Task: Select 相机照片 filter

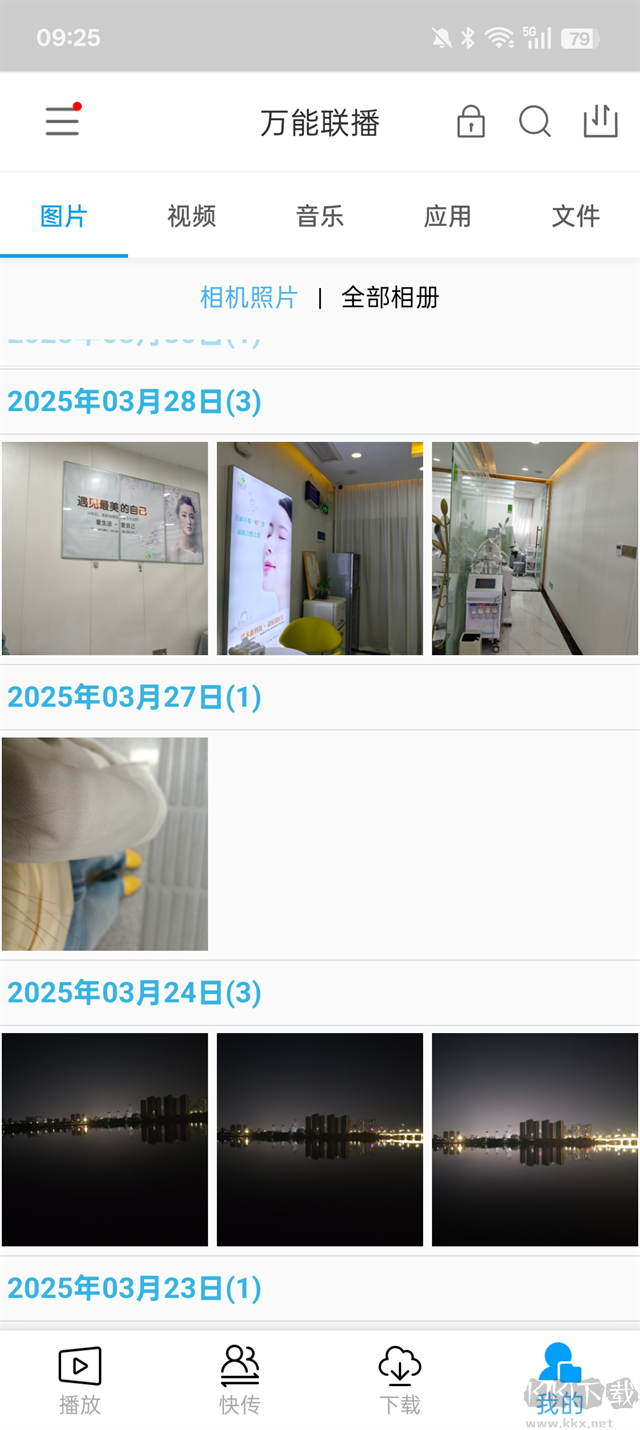Action: (x=249, y=297)
